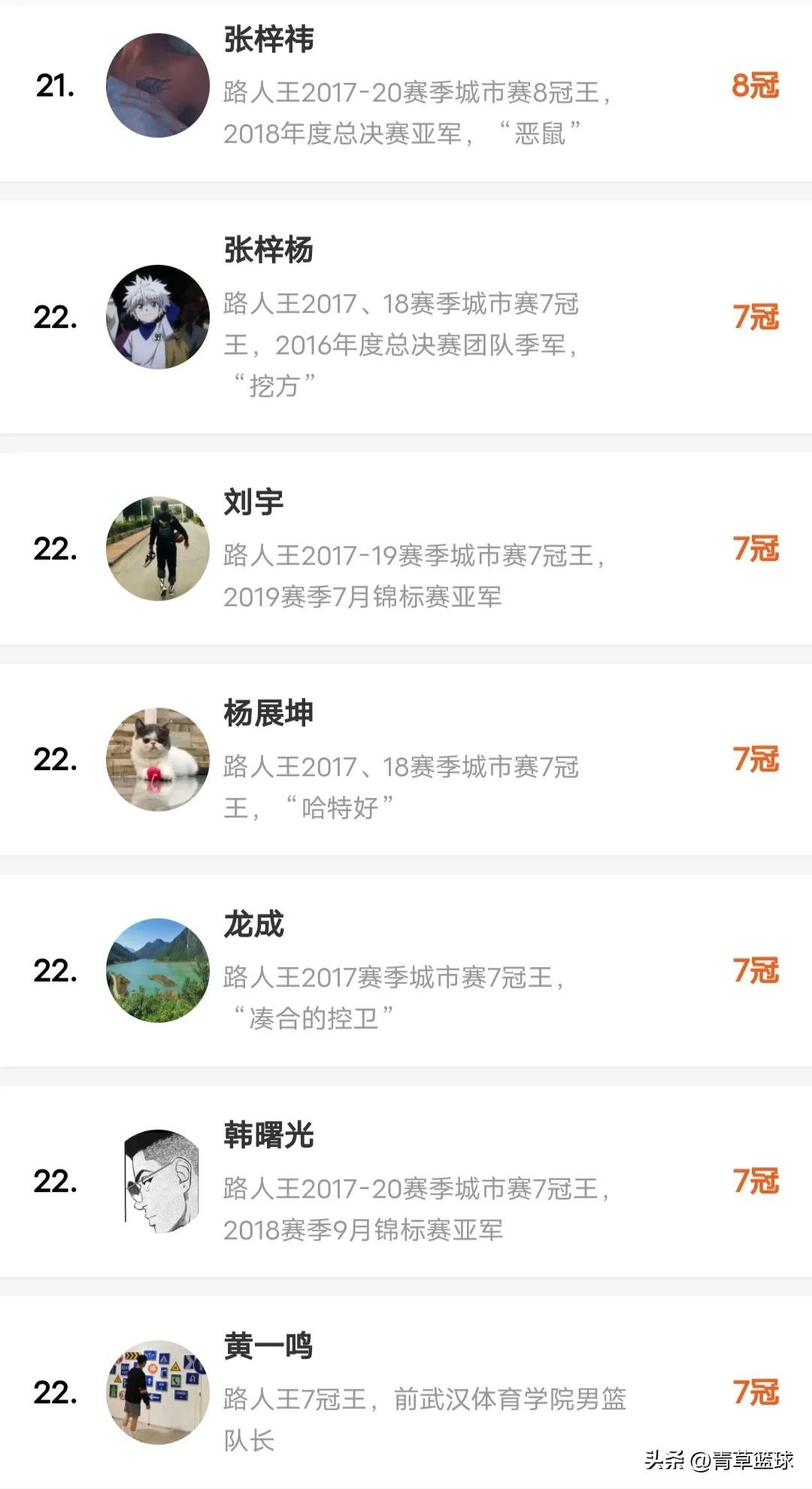View 刘宇's ranking row
The image size is (812, 1489).
coord(406,549)
